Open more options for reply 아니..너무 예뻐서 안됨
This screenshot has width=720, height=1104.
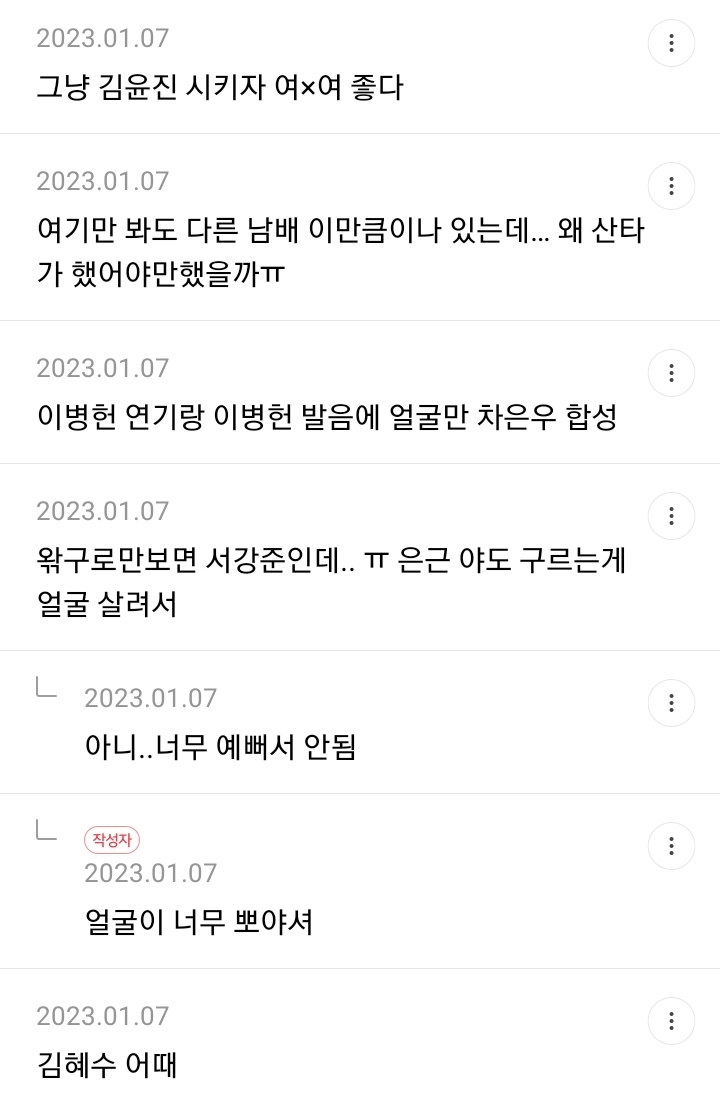[671, 702]
